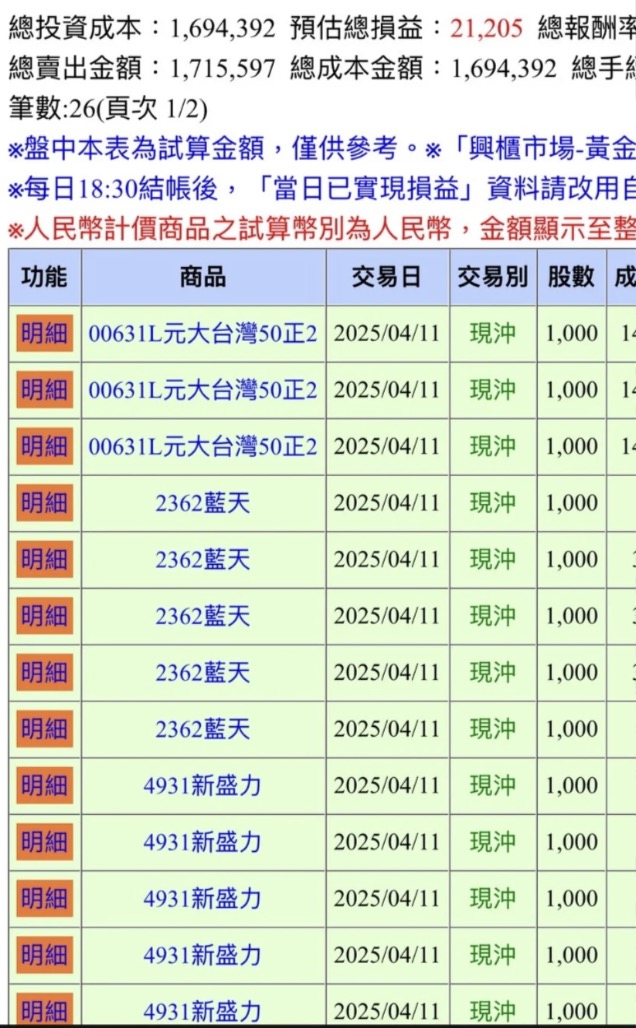Open the first 2362藍天 stock link
Screen dimensions: 636x1028
tap(203, 503)
